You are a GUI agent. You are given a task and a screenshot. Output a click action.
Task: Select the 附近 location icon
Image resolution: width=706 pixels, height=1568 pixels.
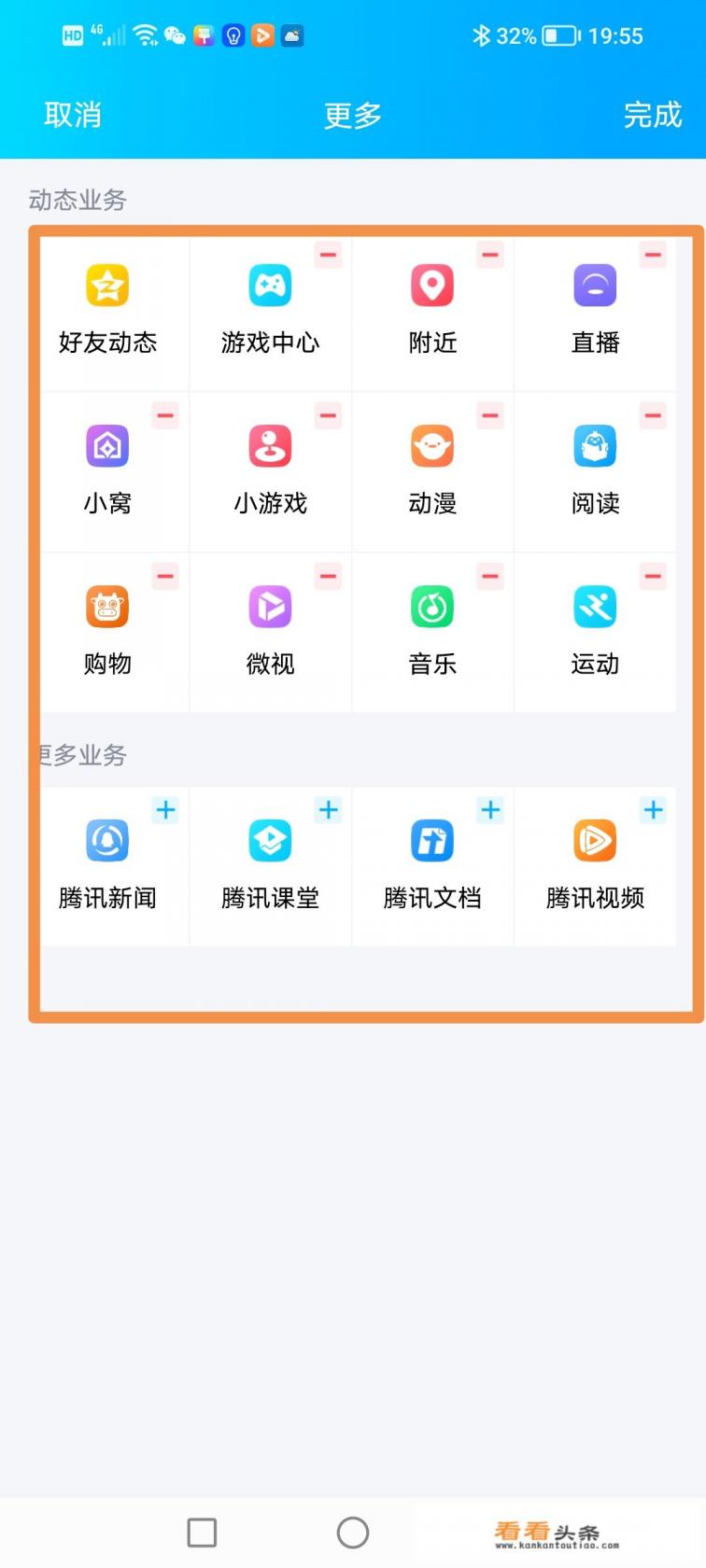pyautogui.click(x=432, y=287)
